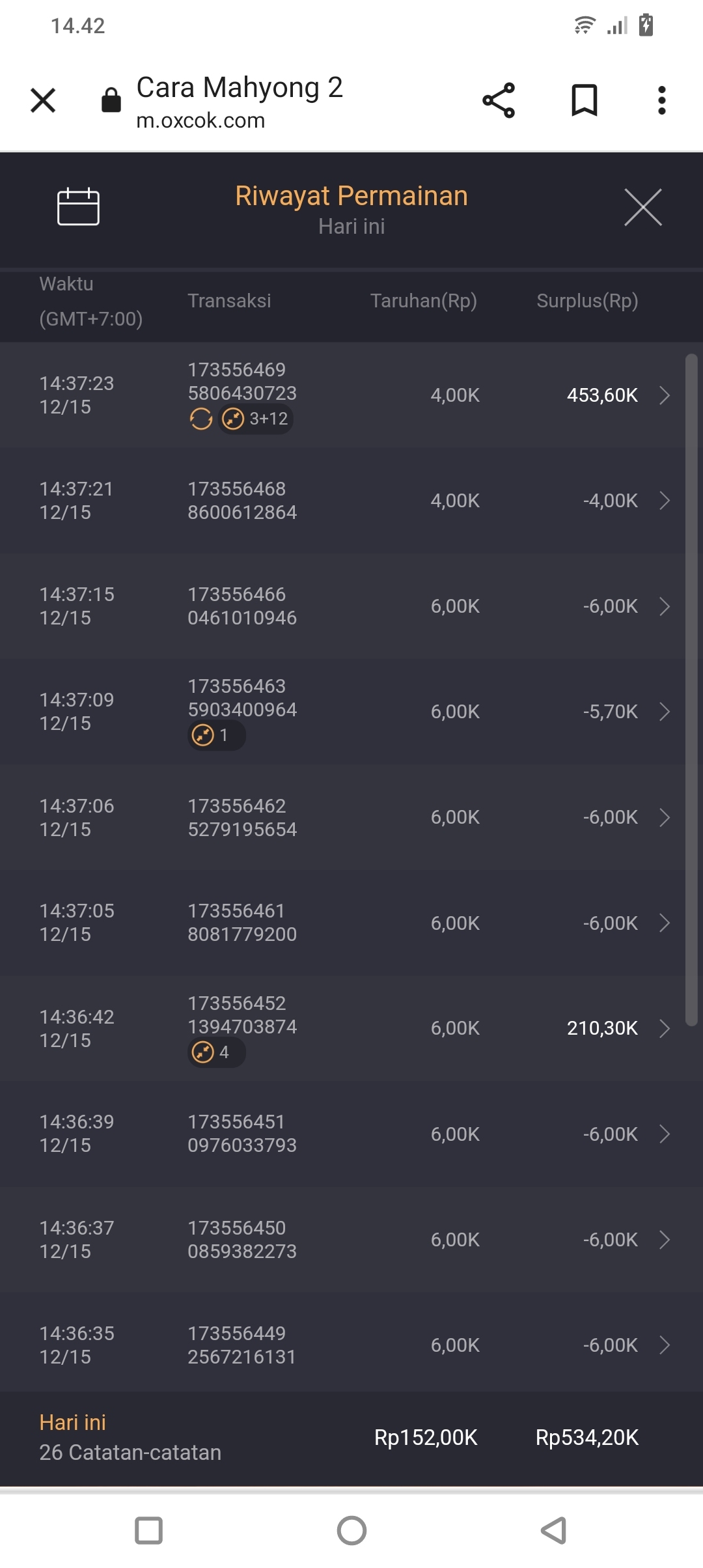Bookmark the Cara Mahyong 2 page

(x=584, y=100)
